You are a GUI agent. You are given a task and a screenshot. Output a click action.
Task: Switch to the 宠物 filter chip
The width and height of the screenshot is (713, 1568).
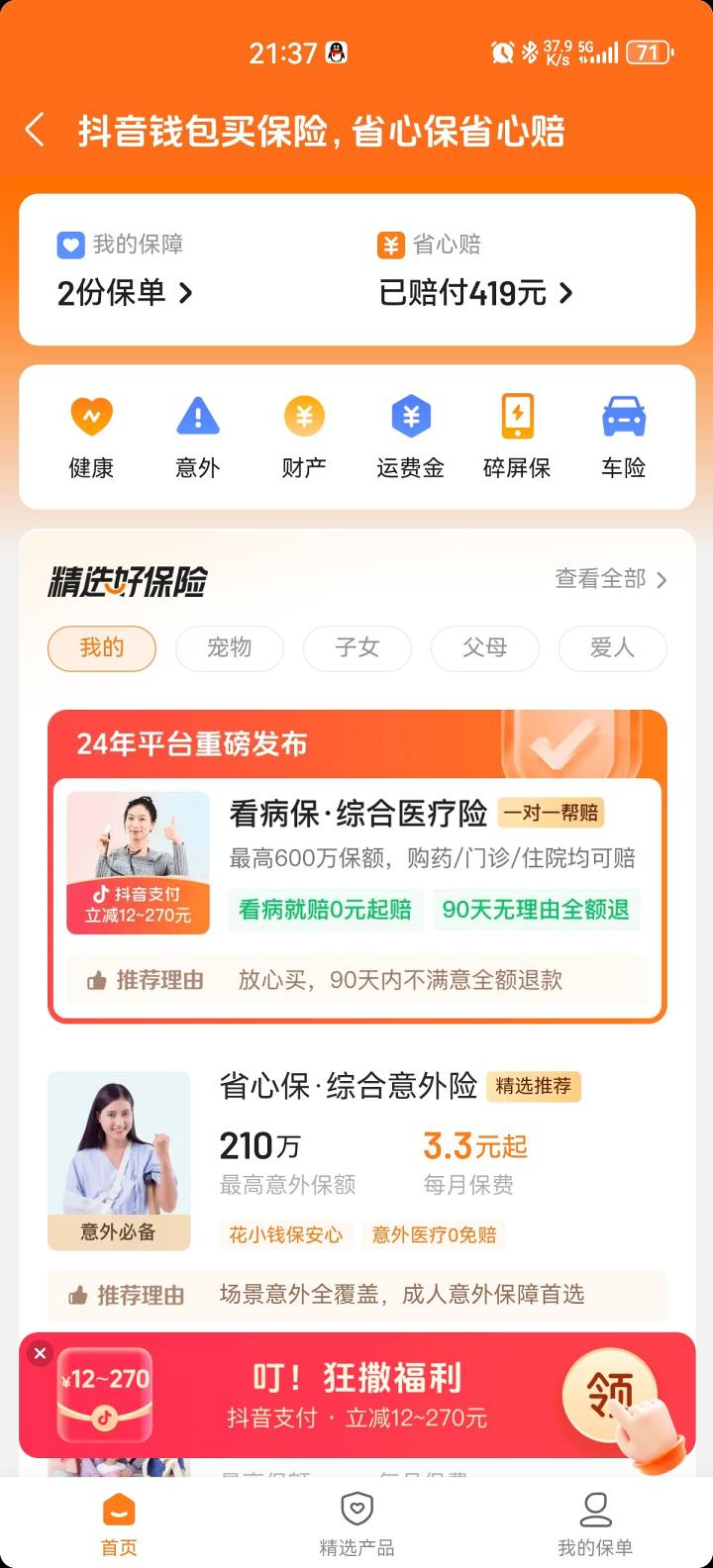[230, 648]
